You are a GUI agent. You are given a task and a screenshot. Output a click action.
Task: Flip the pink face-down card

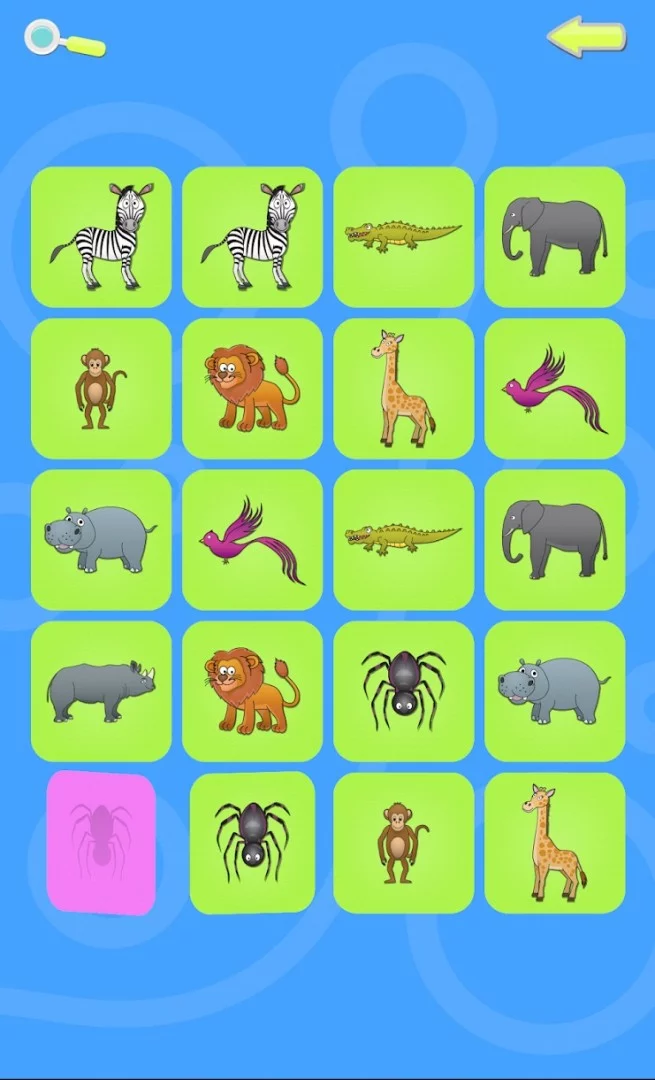101,842
